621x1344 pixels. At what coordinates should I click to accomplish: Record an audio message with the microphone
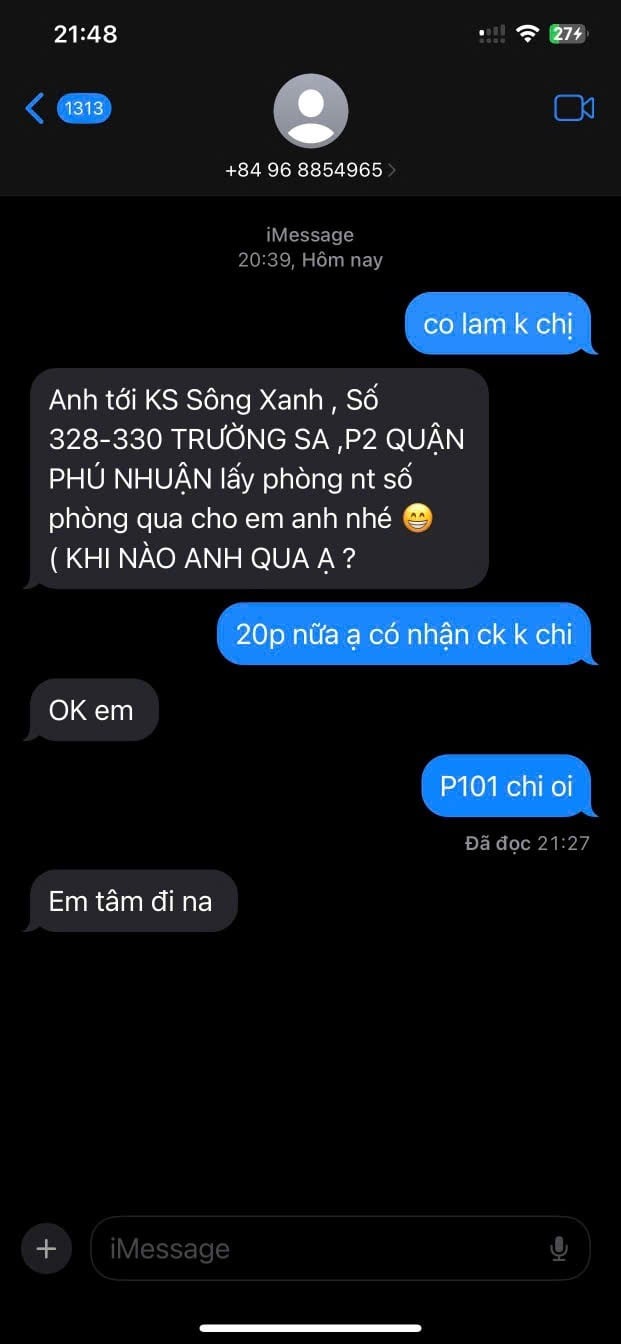click(x=559, y=1248)
